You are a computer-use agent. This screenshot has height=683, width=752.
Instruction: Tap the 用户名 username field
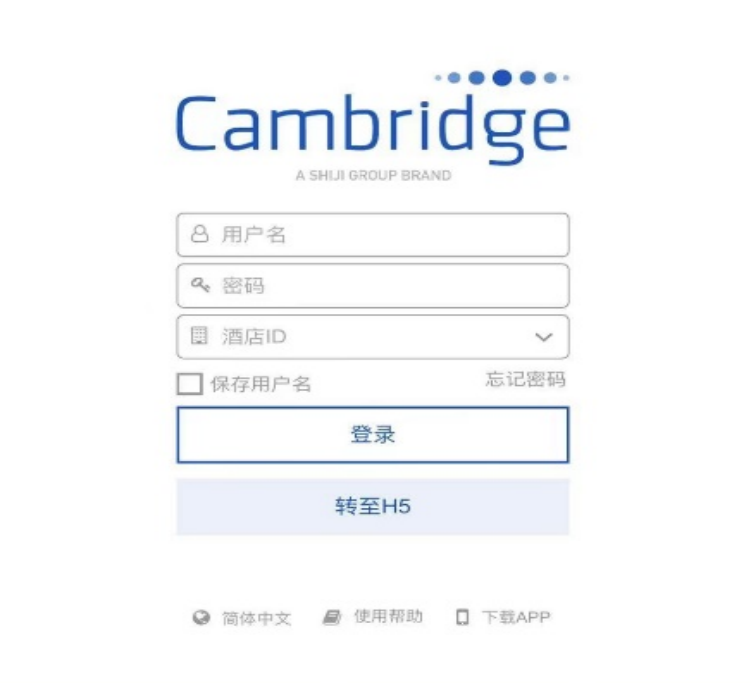[x=373, y=235]
